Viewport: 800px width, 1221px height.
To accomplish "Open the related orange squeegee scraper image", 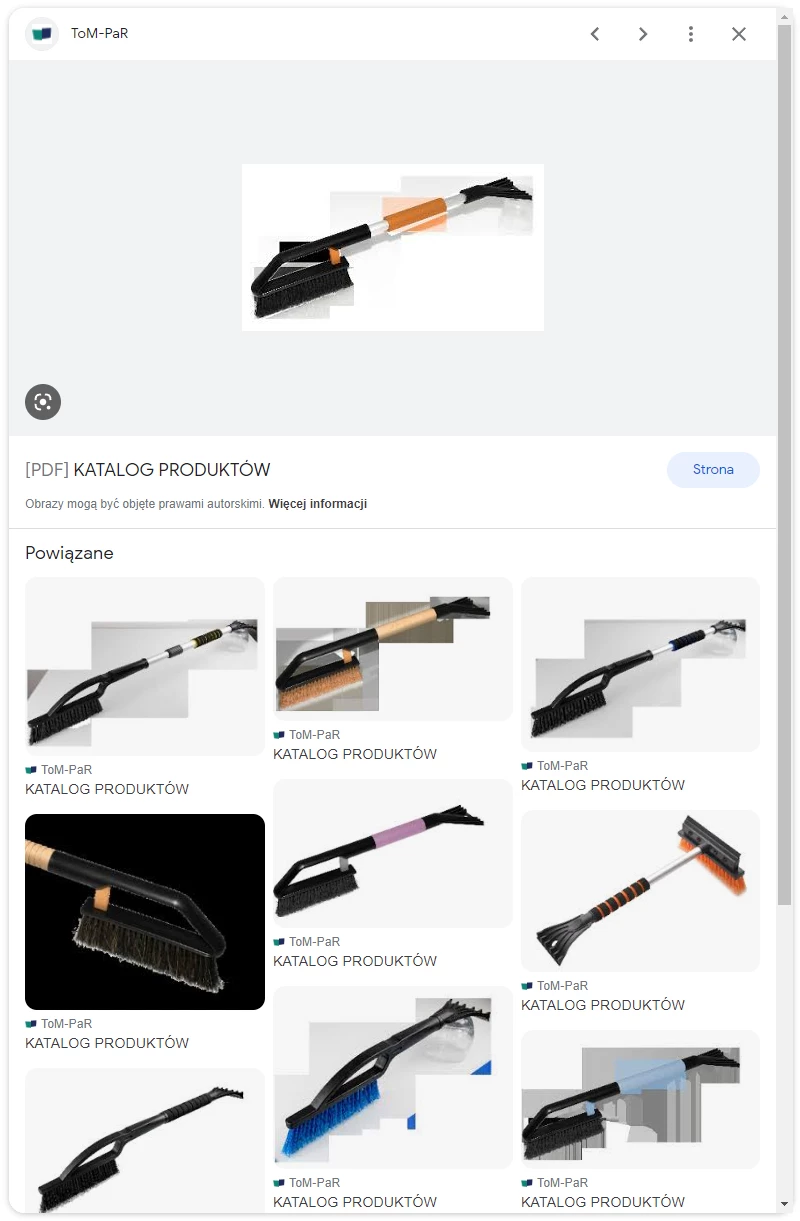I will pos(640,890).
